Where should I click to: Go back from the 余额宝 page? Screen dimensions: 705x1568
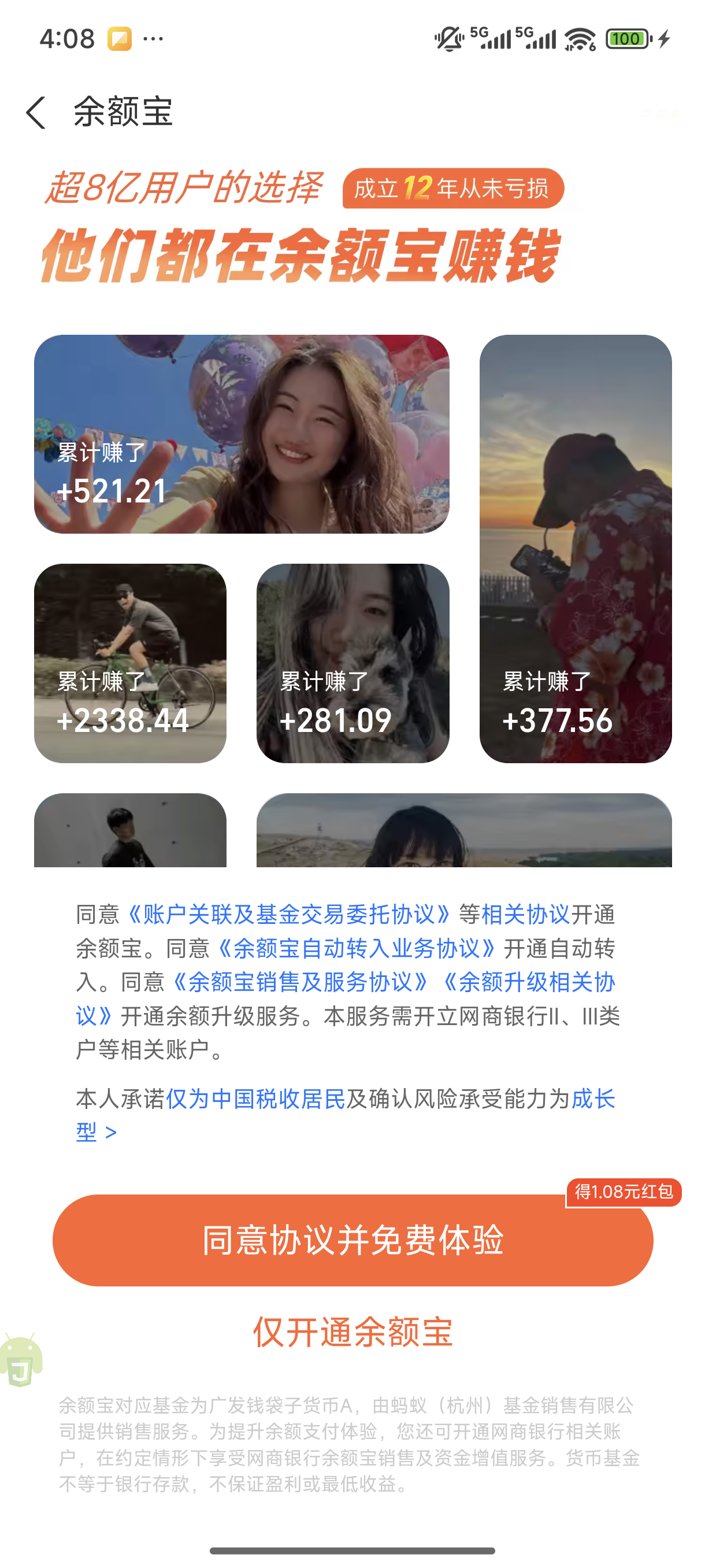[36, 113]
